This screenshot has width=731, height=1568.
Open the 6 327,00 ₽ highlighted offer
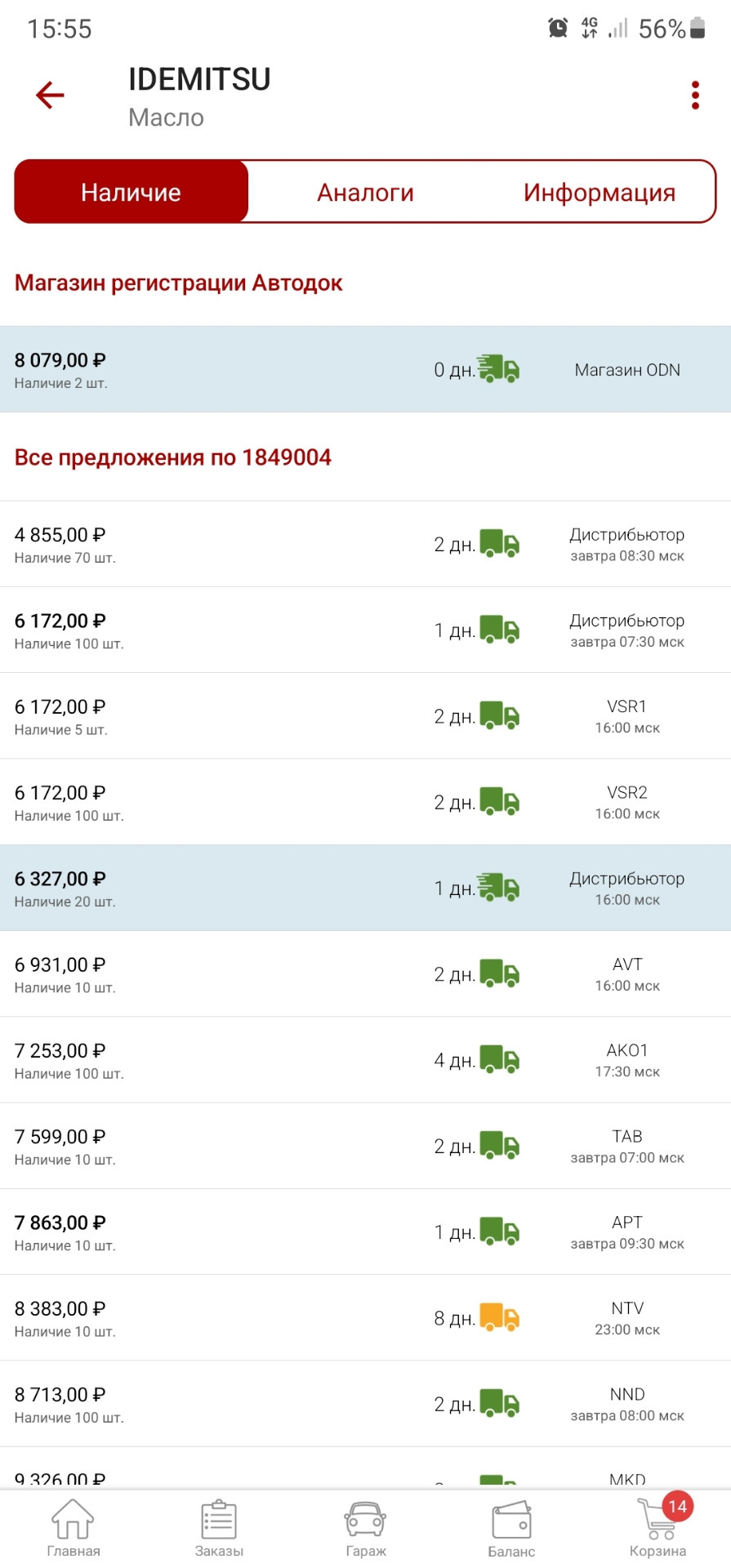pos(365,888)
